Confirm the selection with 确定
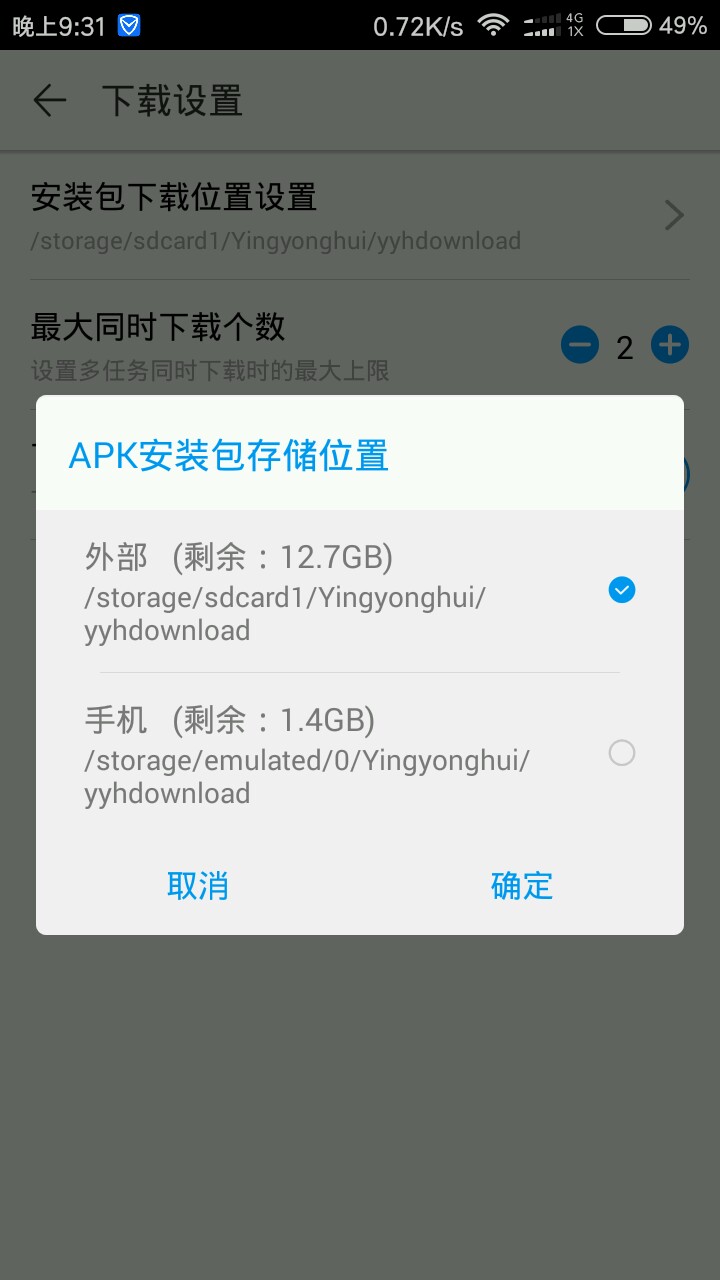 click(x=522, y=886)
